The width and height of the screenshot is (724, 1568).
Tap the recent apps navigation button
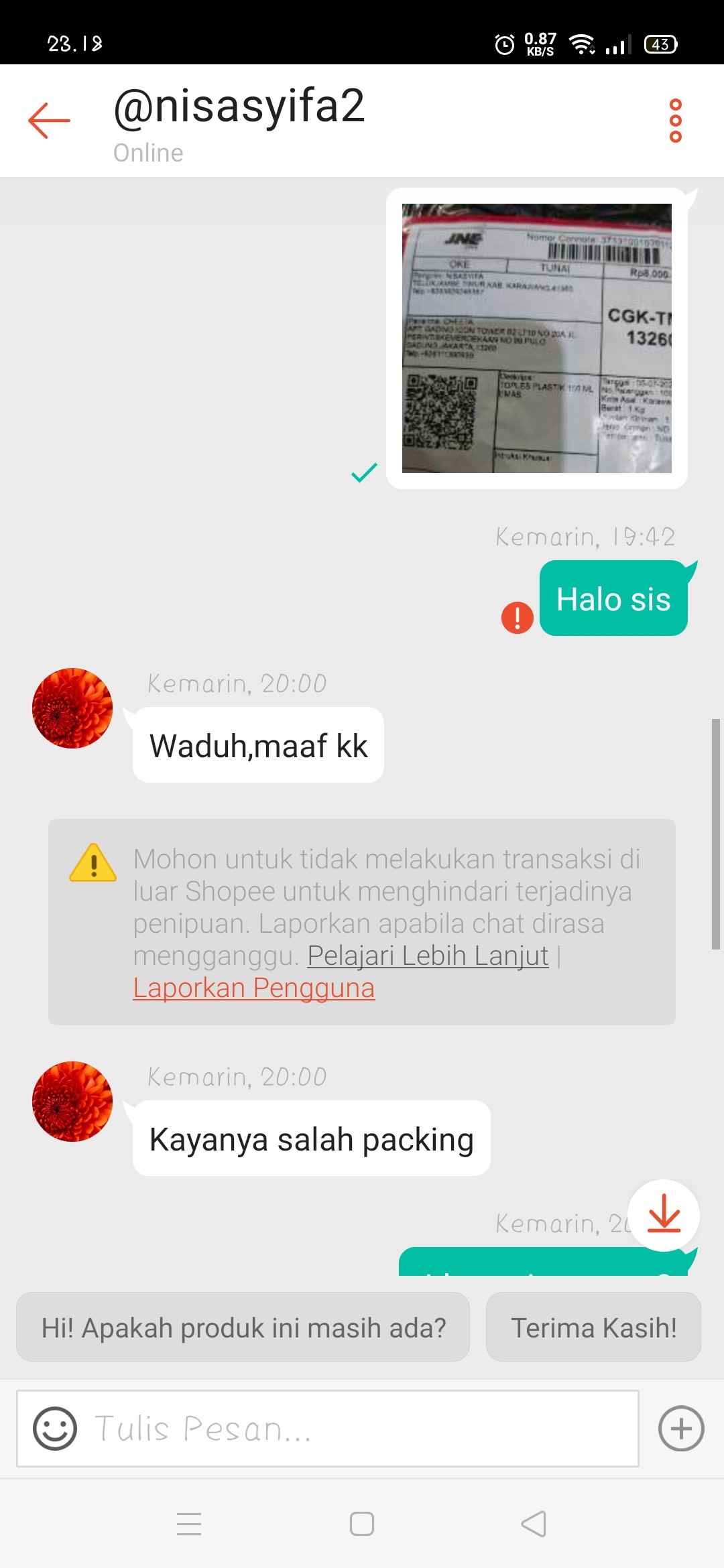(x=190, y=1525)
